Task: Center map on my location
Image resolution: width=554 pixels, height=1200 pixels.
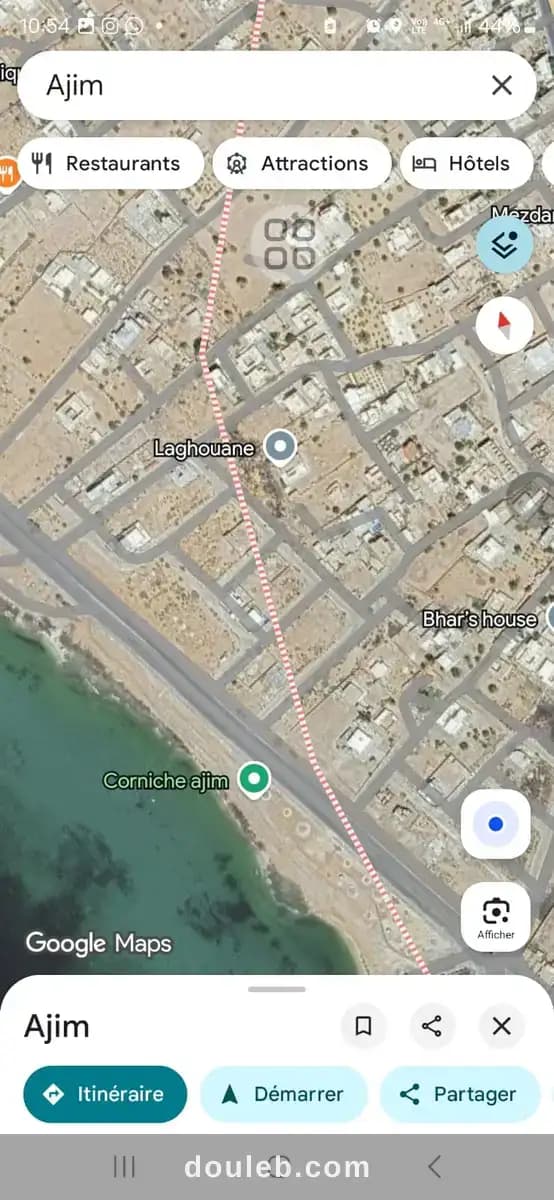Action: point(496,824)
